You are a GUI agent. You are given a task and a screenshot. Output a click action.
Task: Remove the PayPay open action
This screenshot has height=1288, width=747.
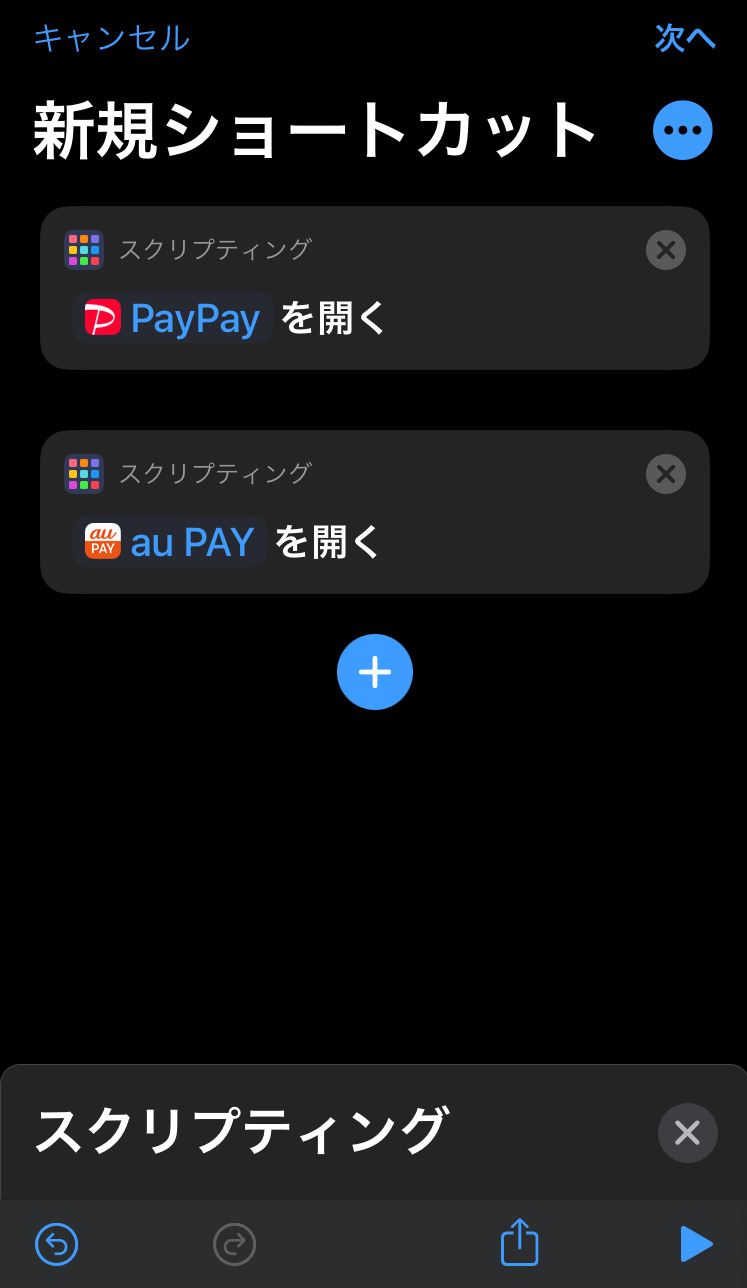(666, 250)
